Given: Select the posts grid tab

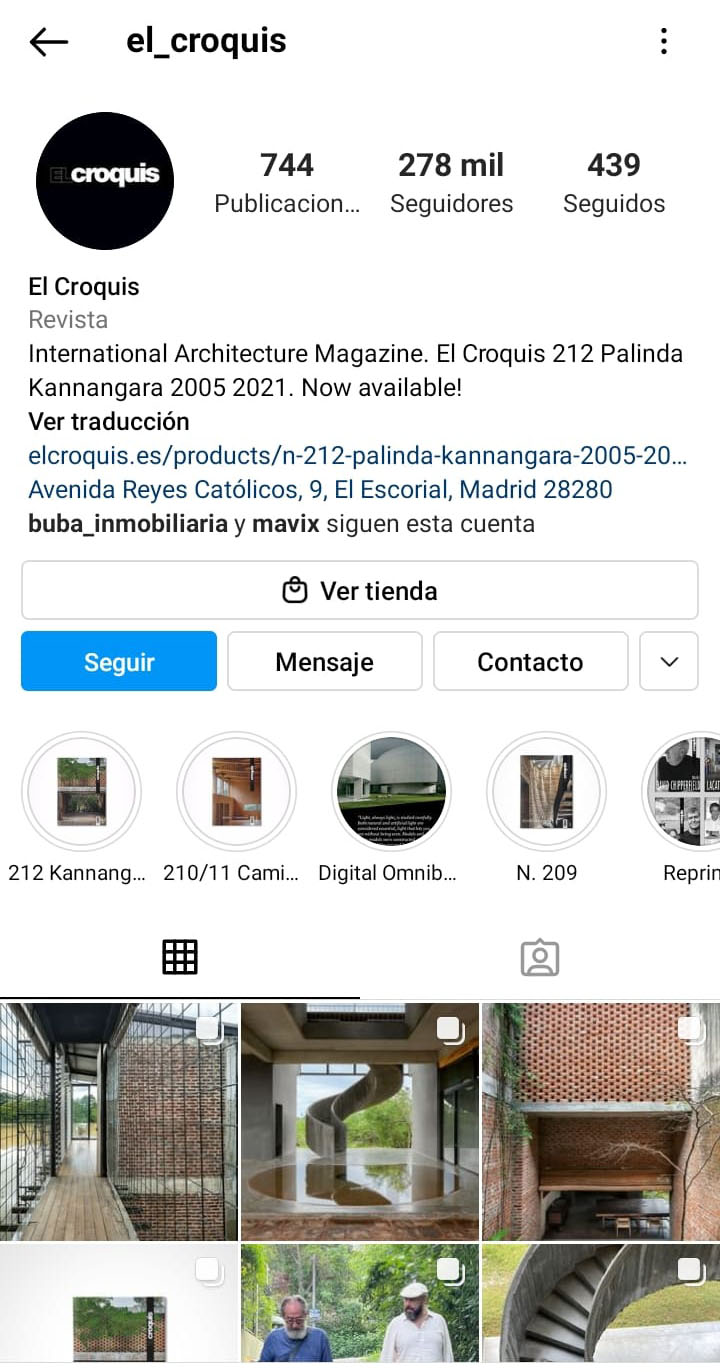Looking at the screenshot, I should tap(180, 958).
